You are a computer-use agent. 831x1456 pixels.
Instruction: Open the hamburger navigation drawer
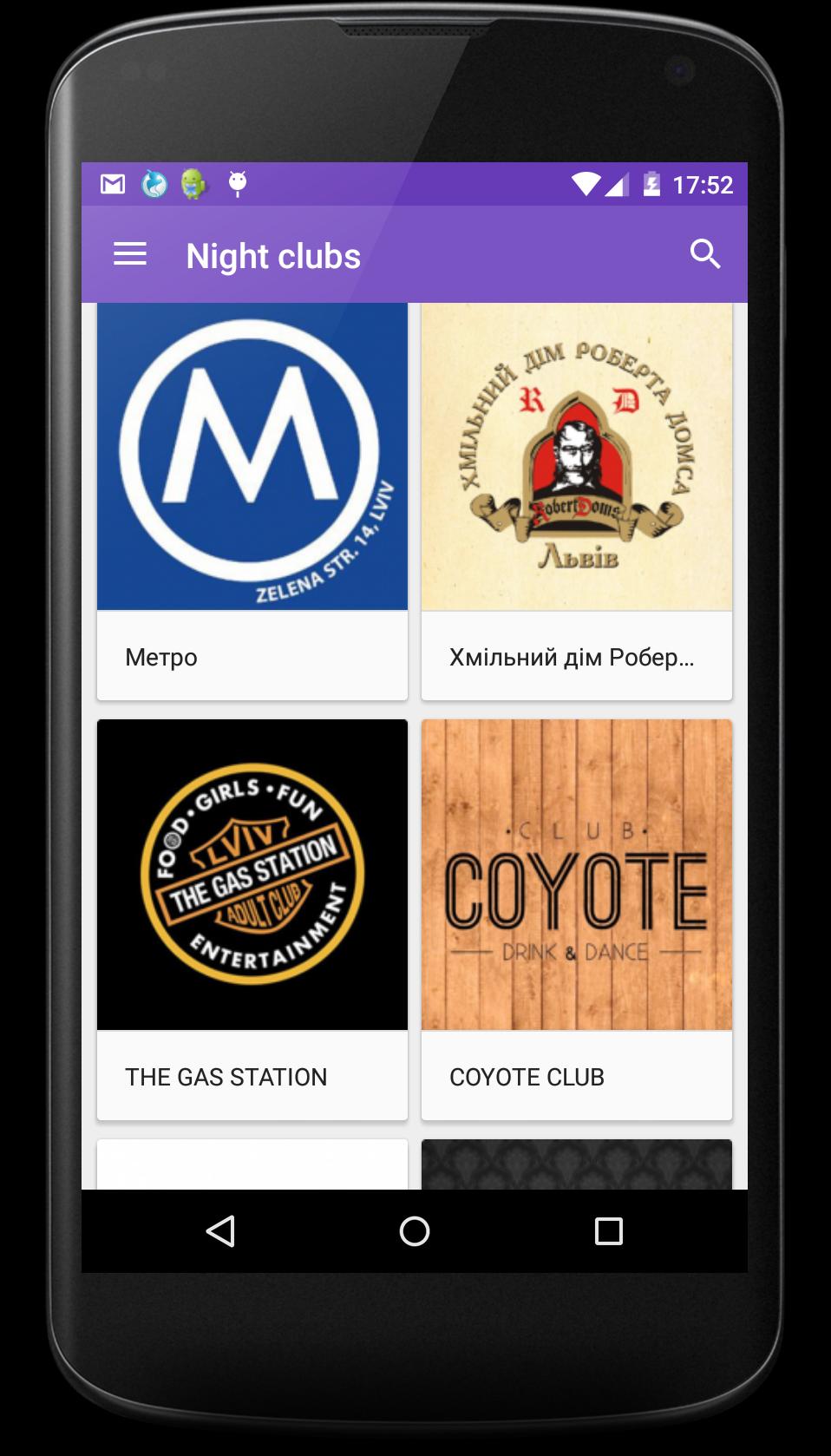pyautogui.click(x=130, y=254)
